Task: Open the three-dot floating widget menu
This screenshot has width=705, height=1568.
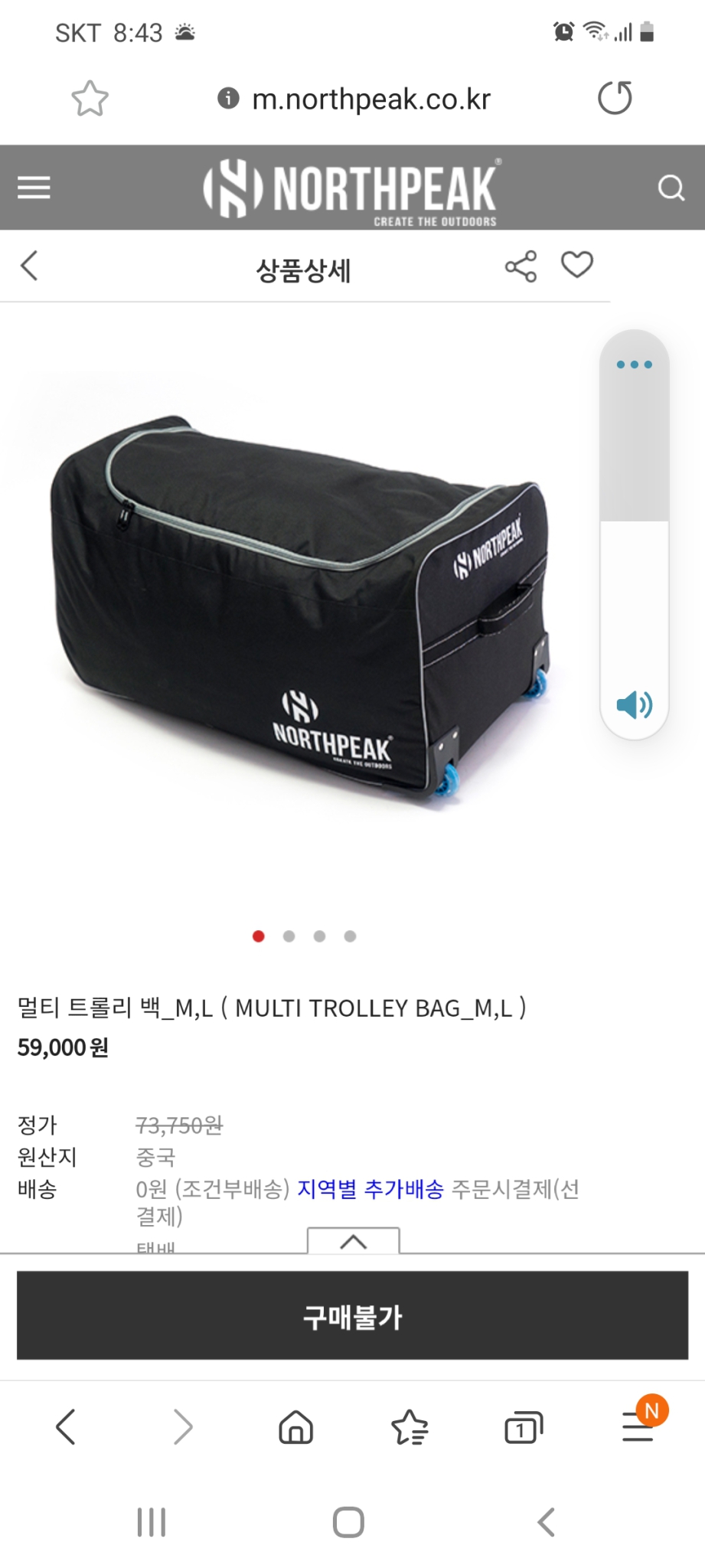Action: tap(633, 363)
